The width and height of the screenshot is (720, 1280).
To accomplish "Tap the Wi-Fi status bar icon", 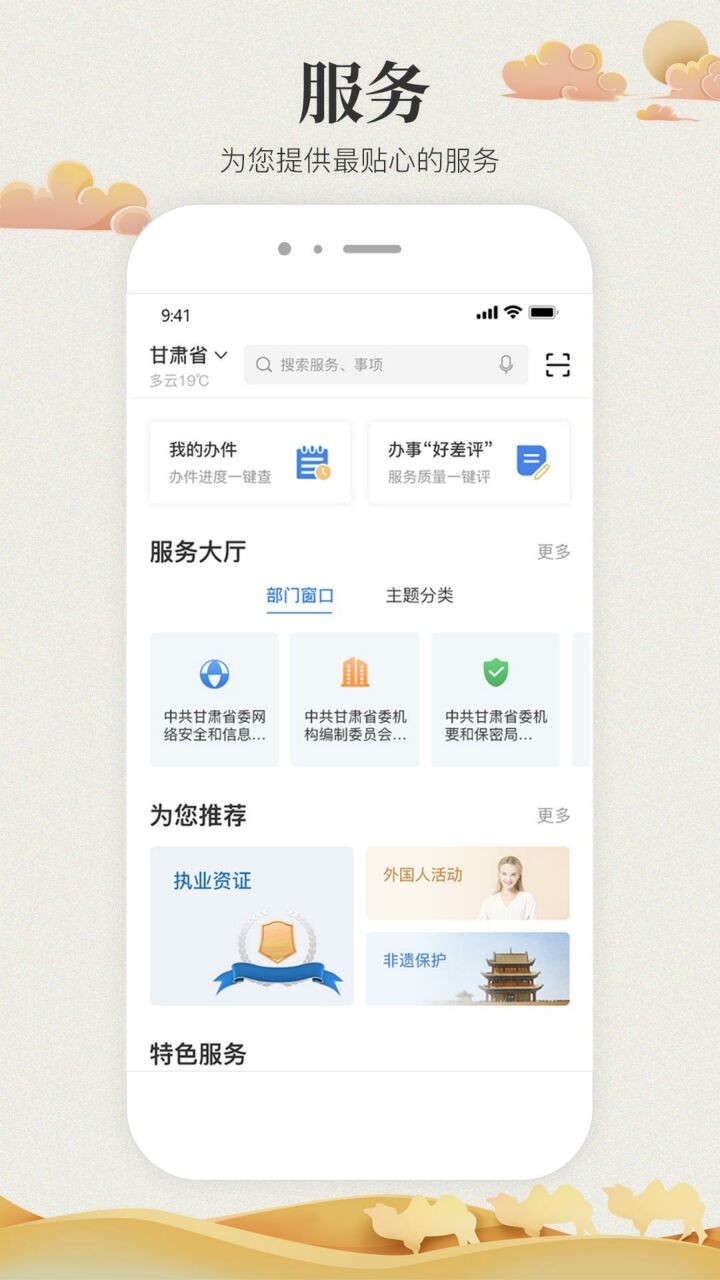I will point(513,312).
